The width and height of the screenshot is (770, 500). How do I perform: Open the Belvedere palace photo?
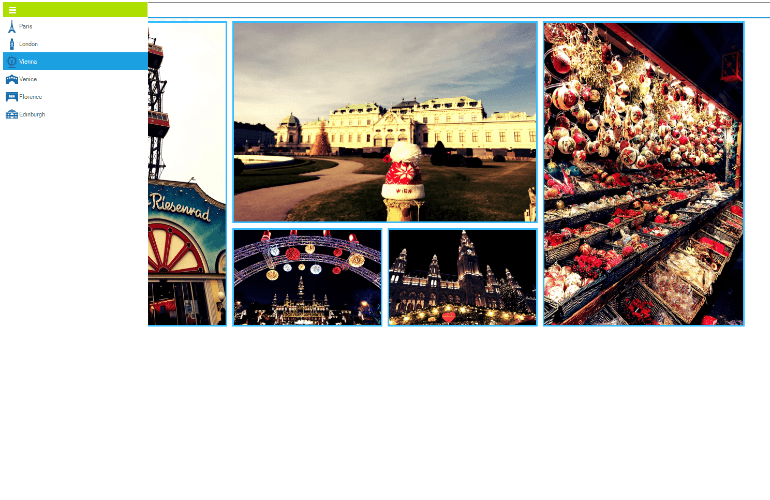click(x=385, y=122)
